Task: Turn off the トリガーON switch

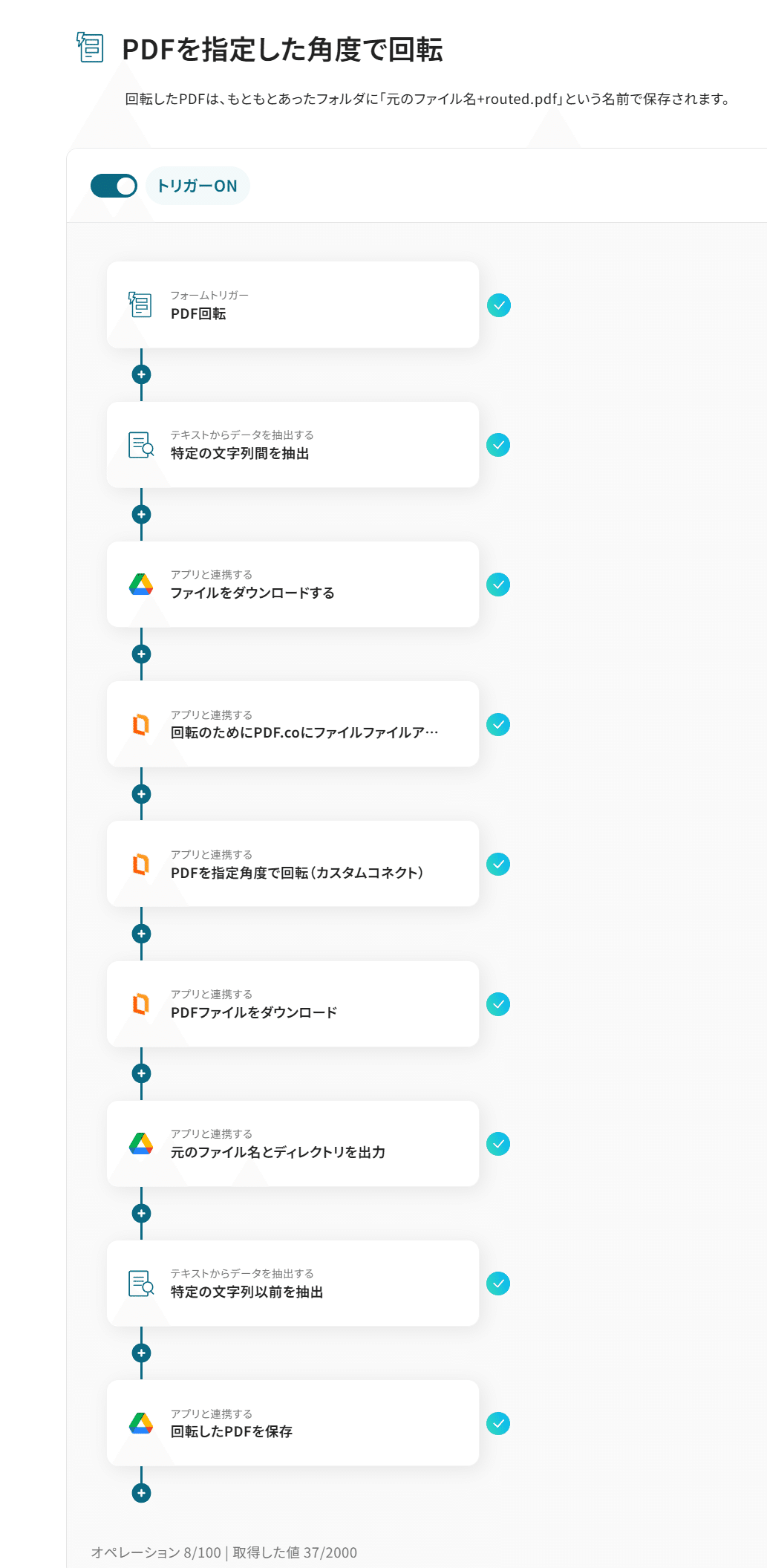Action: pyautogui.click(x=113, y=186)
